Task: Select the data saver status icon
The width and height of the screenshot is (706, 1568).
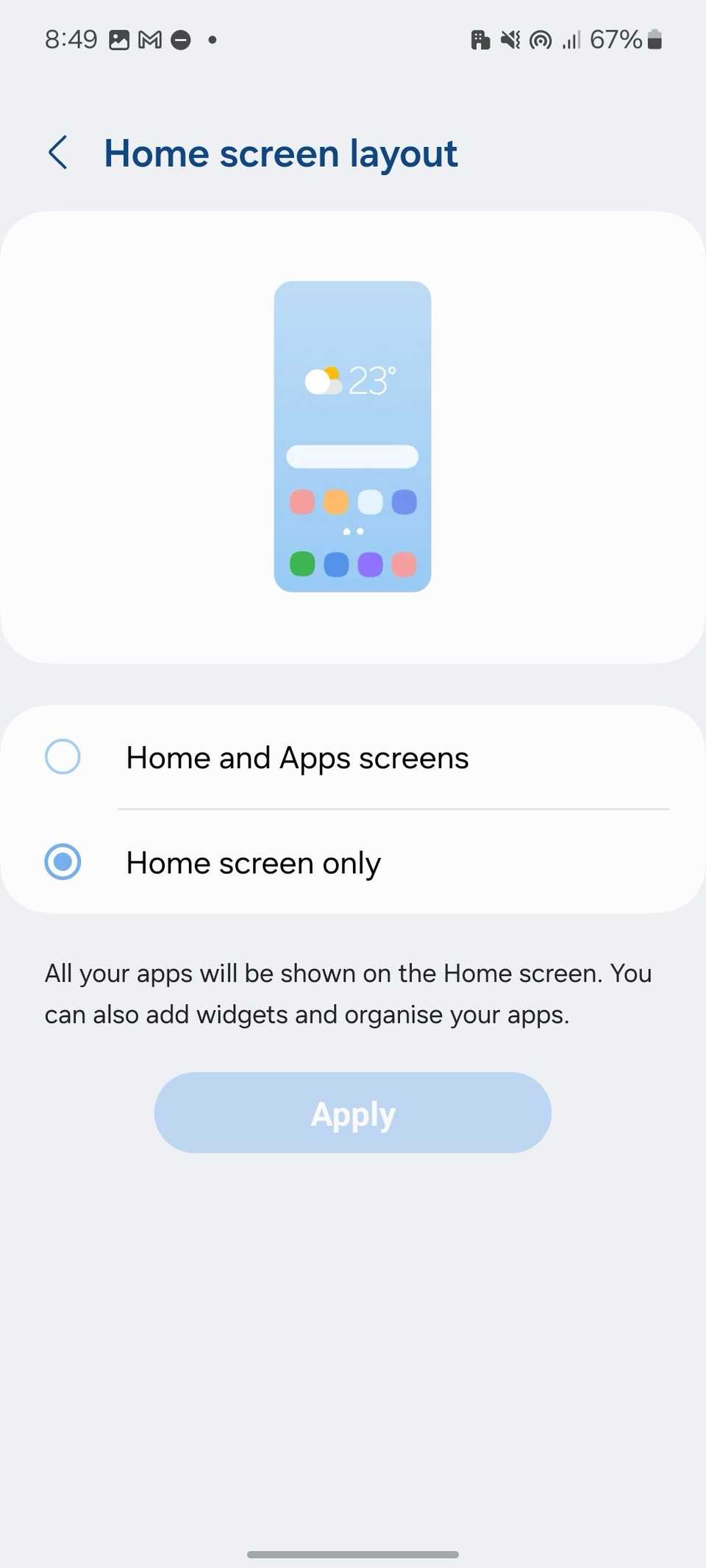Action: 482,40
